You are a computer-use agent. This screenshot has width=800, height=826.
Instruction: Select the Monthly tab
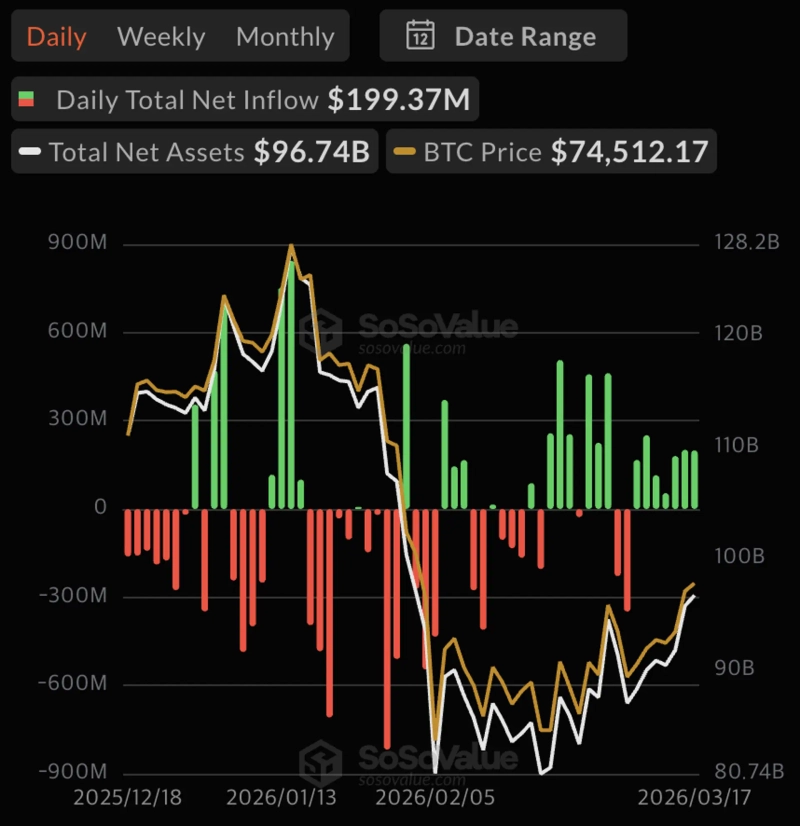click(x=285, y=38)
